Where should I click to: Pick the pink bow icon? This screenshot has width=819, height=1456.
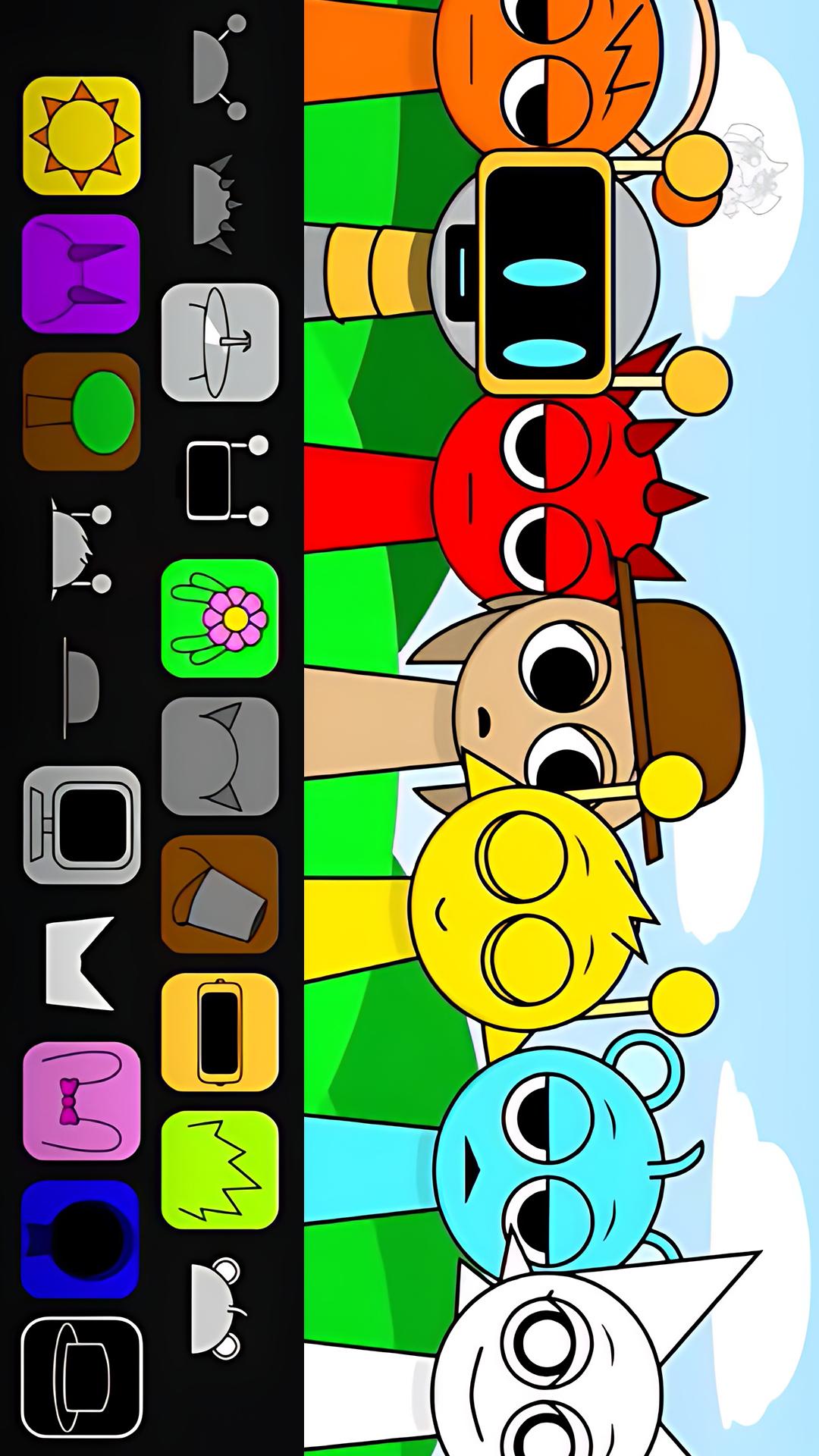[x=81, y=1101]
